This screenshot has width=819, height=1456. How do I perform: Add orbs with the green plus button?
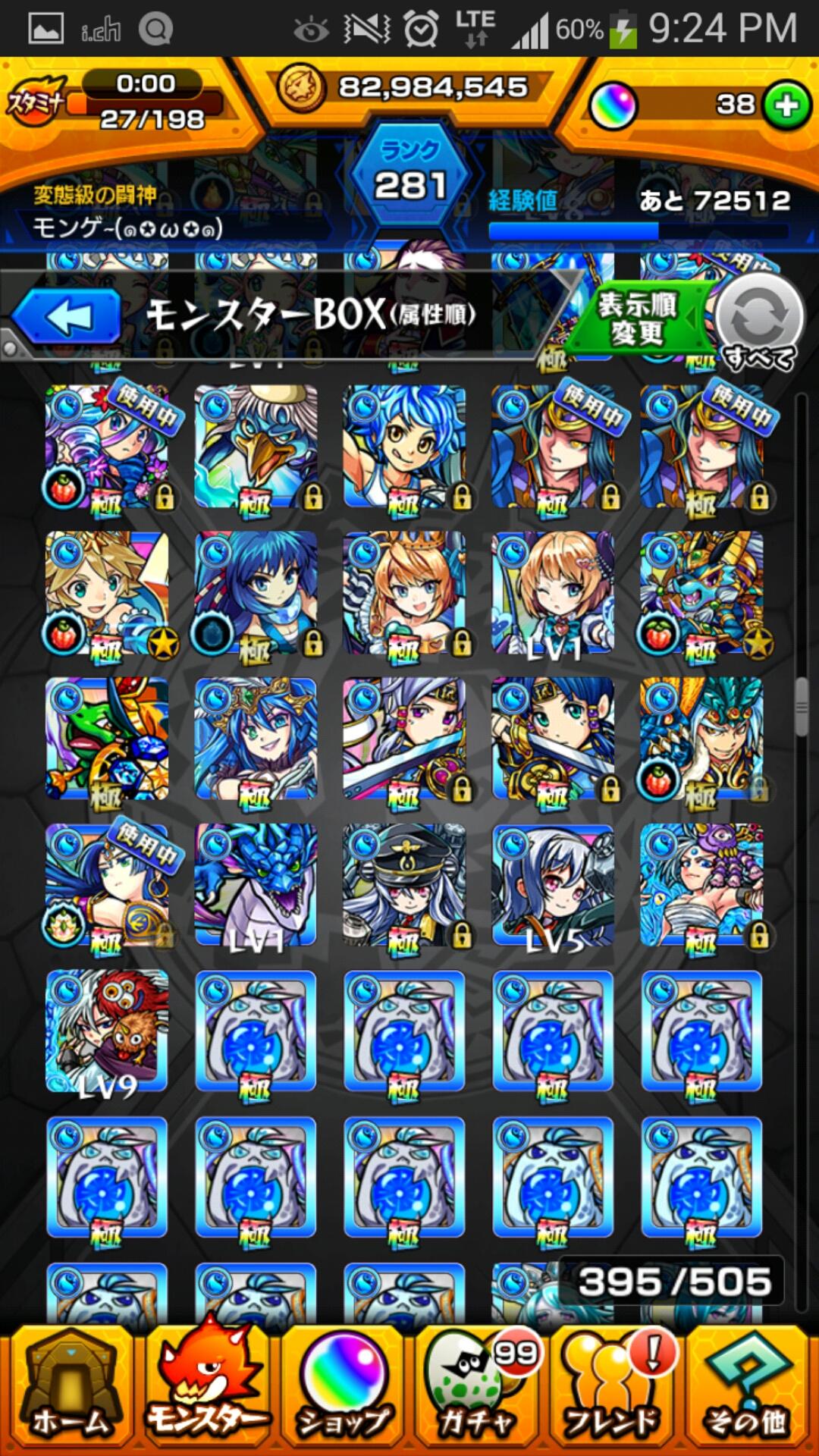pyautogui.click(x=786, y=105)
